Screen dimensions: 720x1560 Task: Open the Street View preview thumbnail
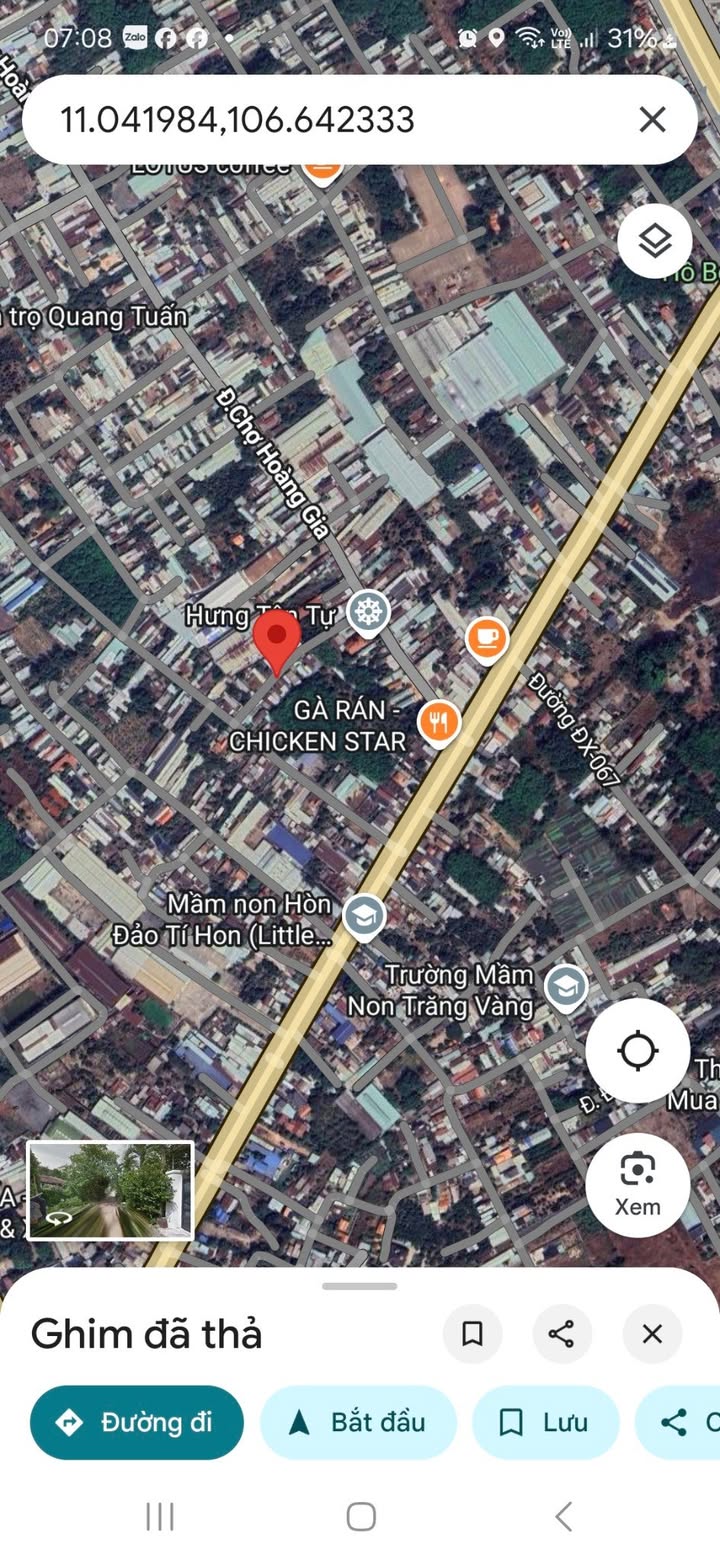tap(110, 1191)
